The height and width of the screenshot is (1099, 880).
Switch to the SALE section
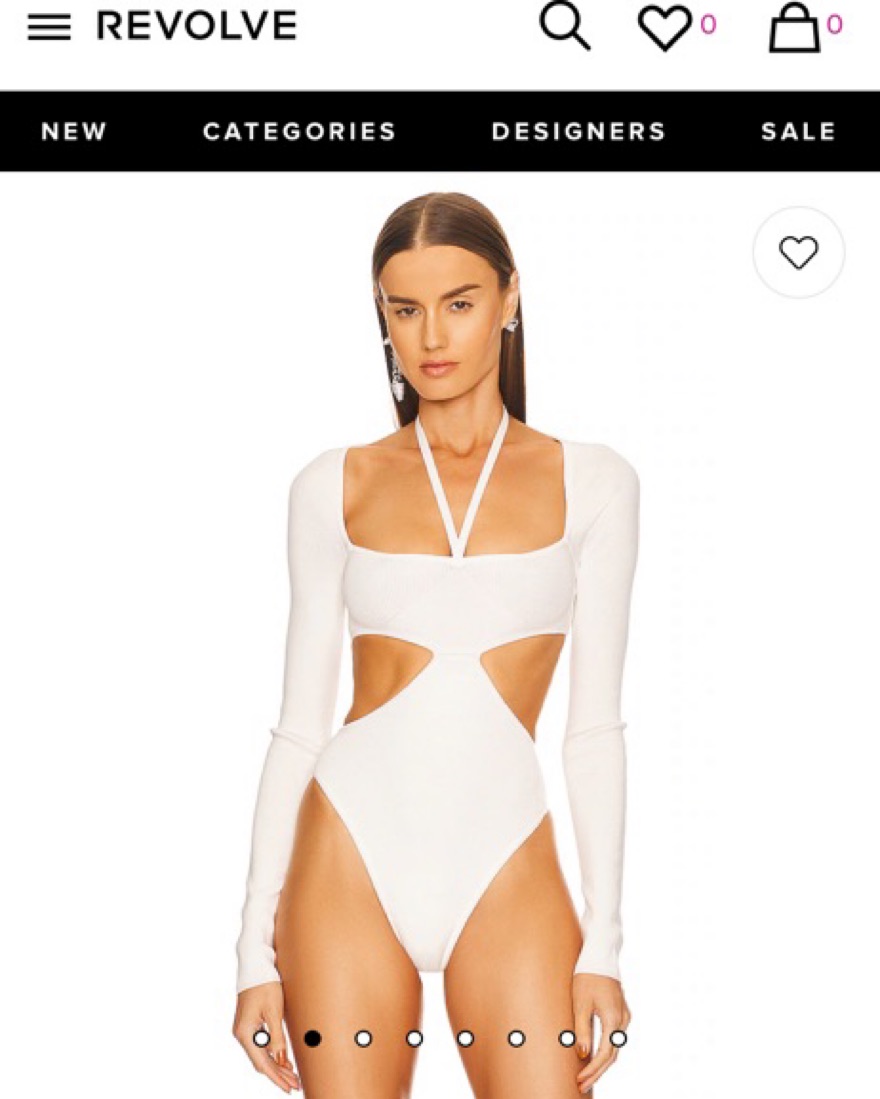798,131
